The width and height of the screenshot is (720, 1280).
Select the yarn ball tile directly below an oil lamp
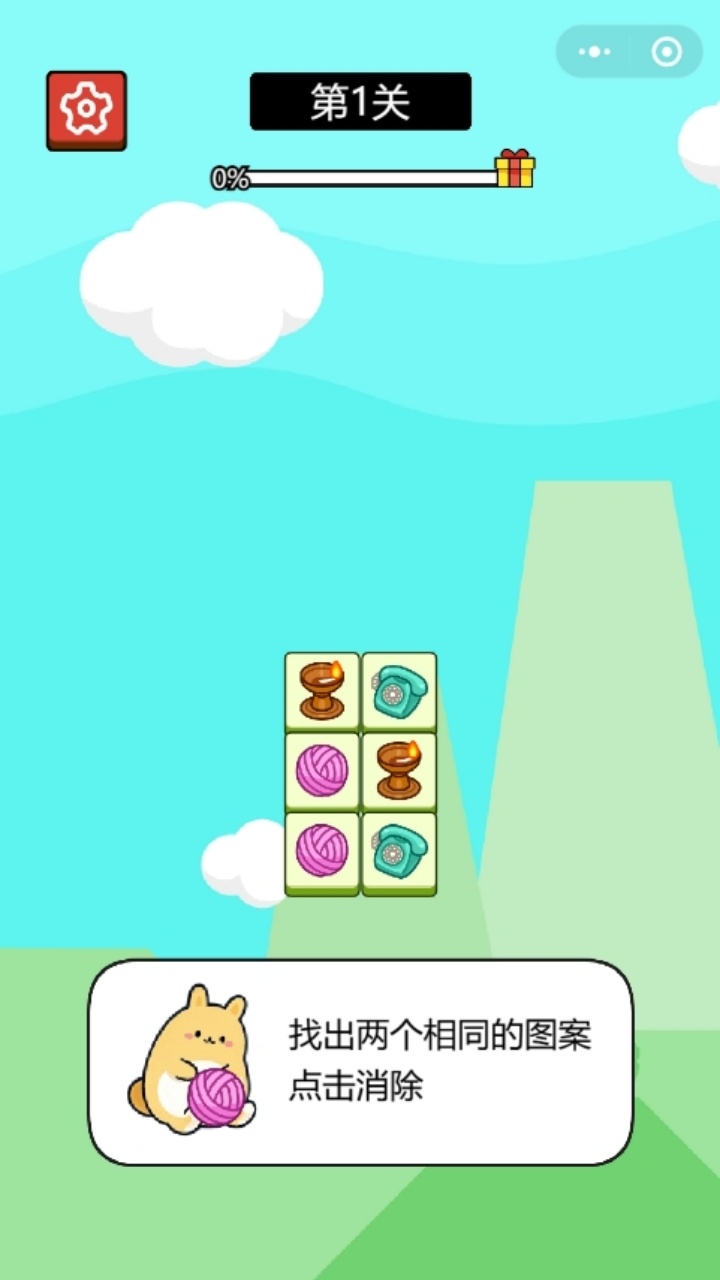click(x=322, y=770)
